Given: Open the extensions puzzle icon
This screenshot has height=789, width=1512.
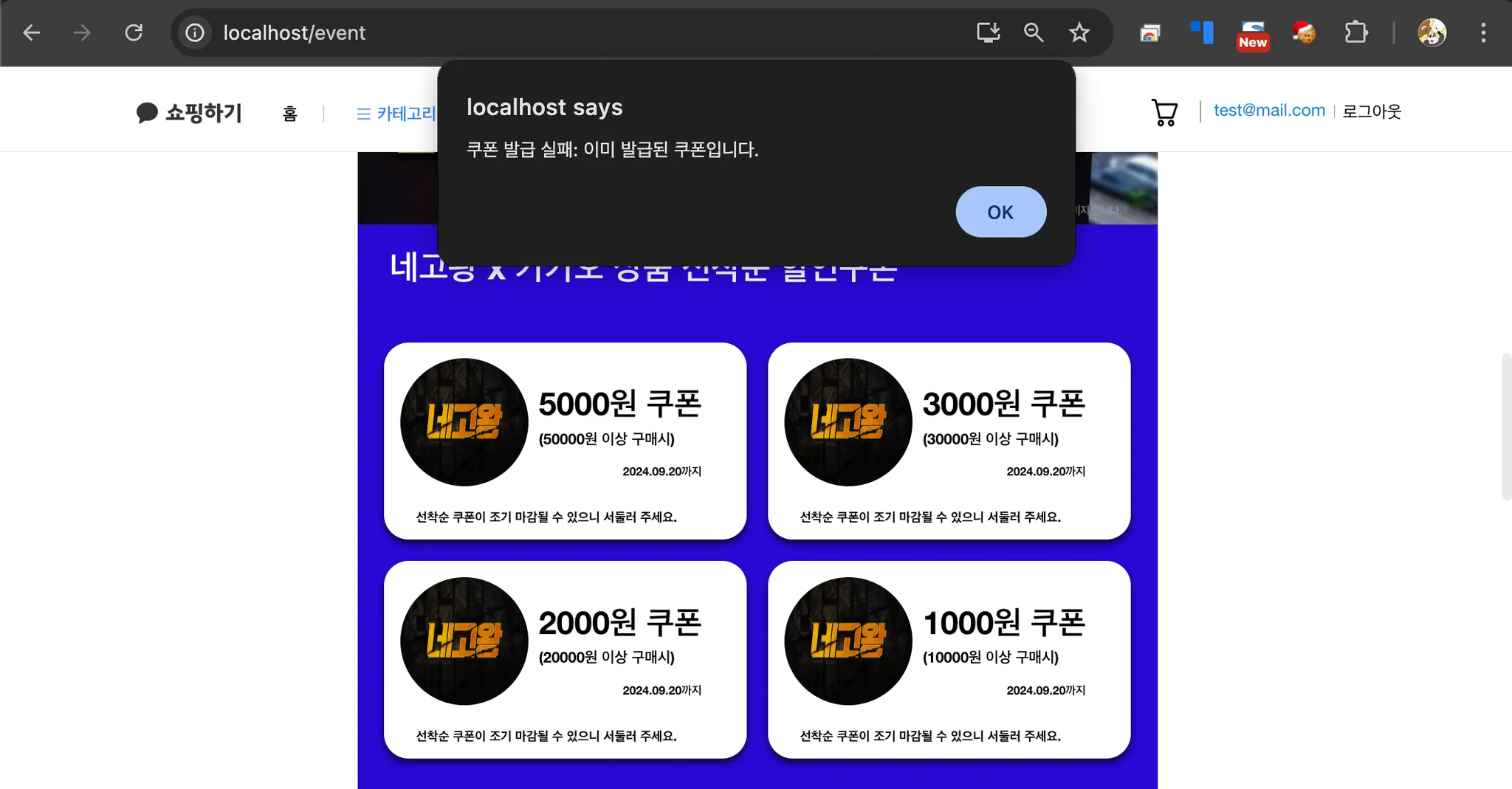Looking at the screenshot, I should click(1355, 32).
